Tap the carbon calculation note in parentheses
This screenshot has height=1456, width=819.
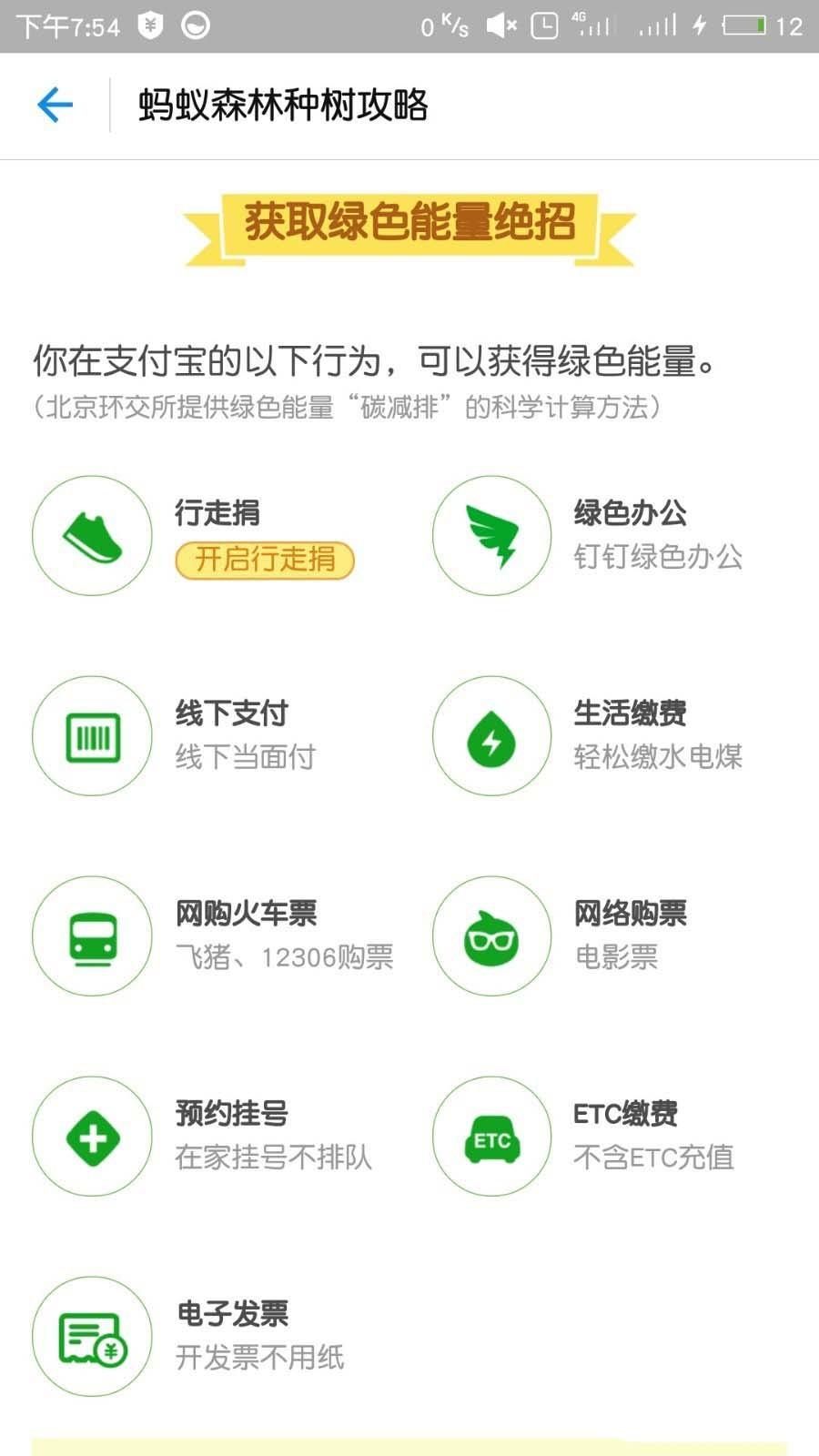tap(349, 407)
